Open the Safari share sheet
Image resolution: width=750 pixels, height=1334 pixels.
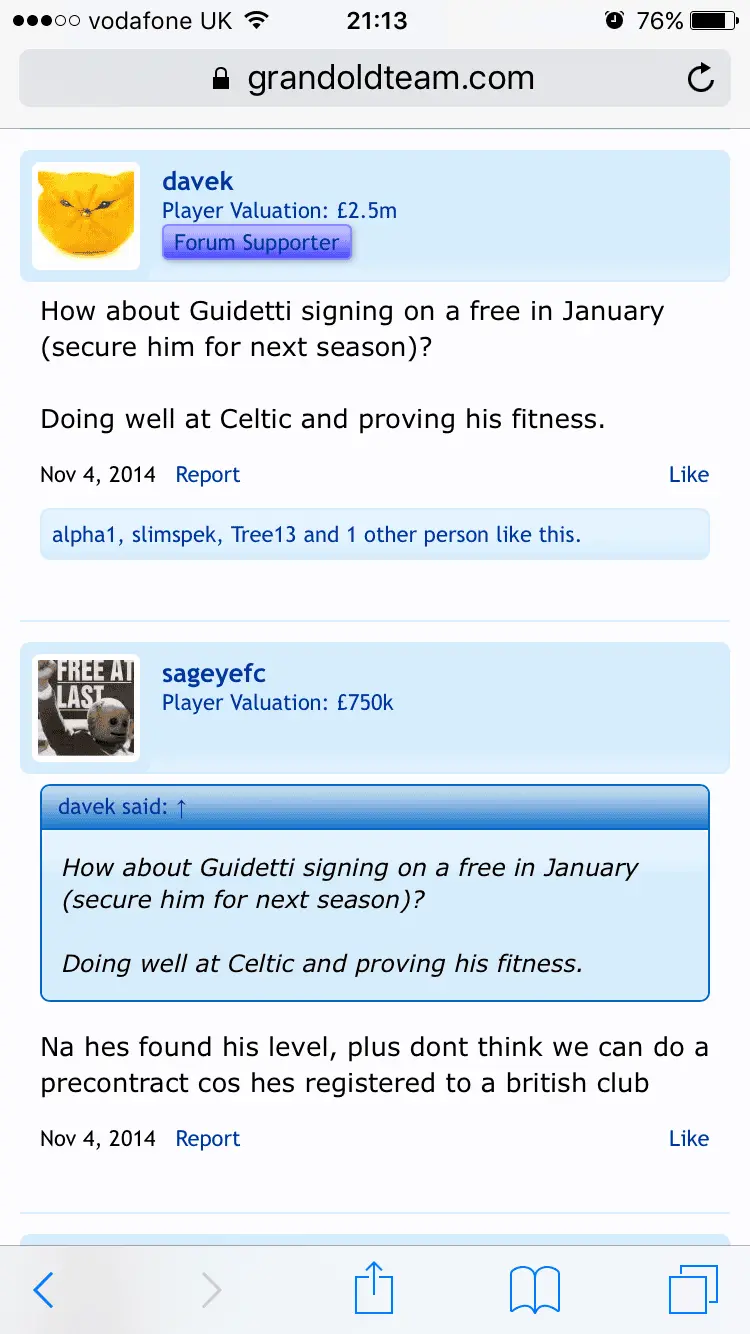point(374,1290)
